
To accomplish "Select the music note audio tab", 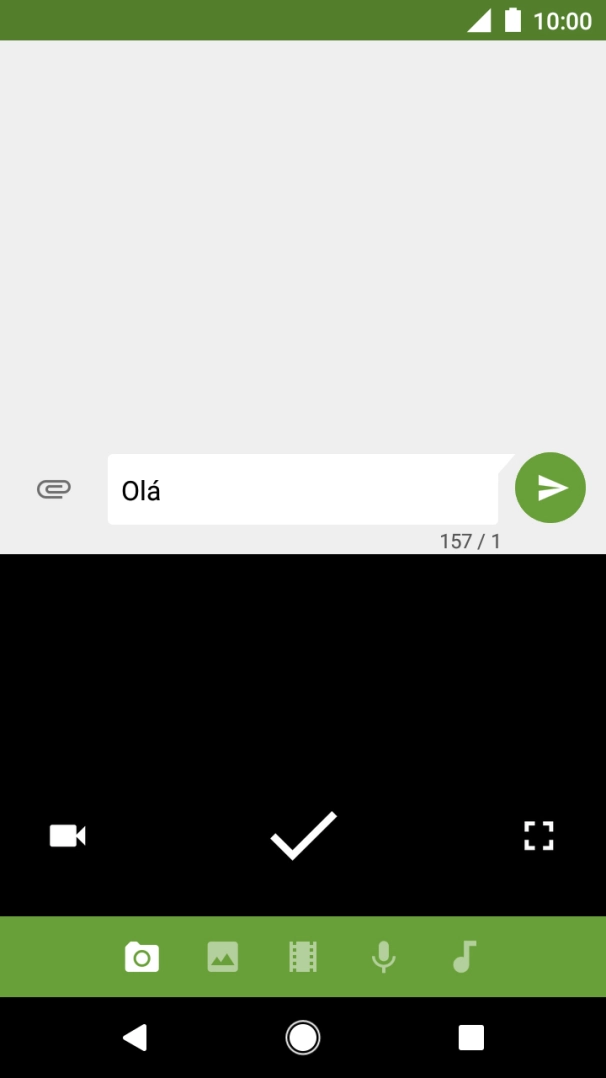I will [464, 956].
